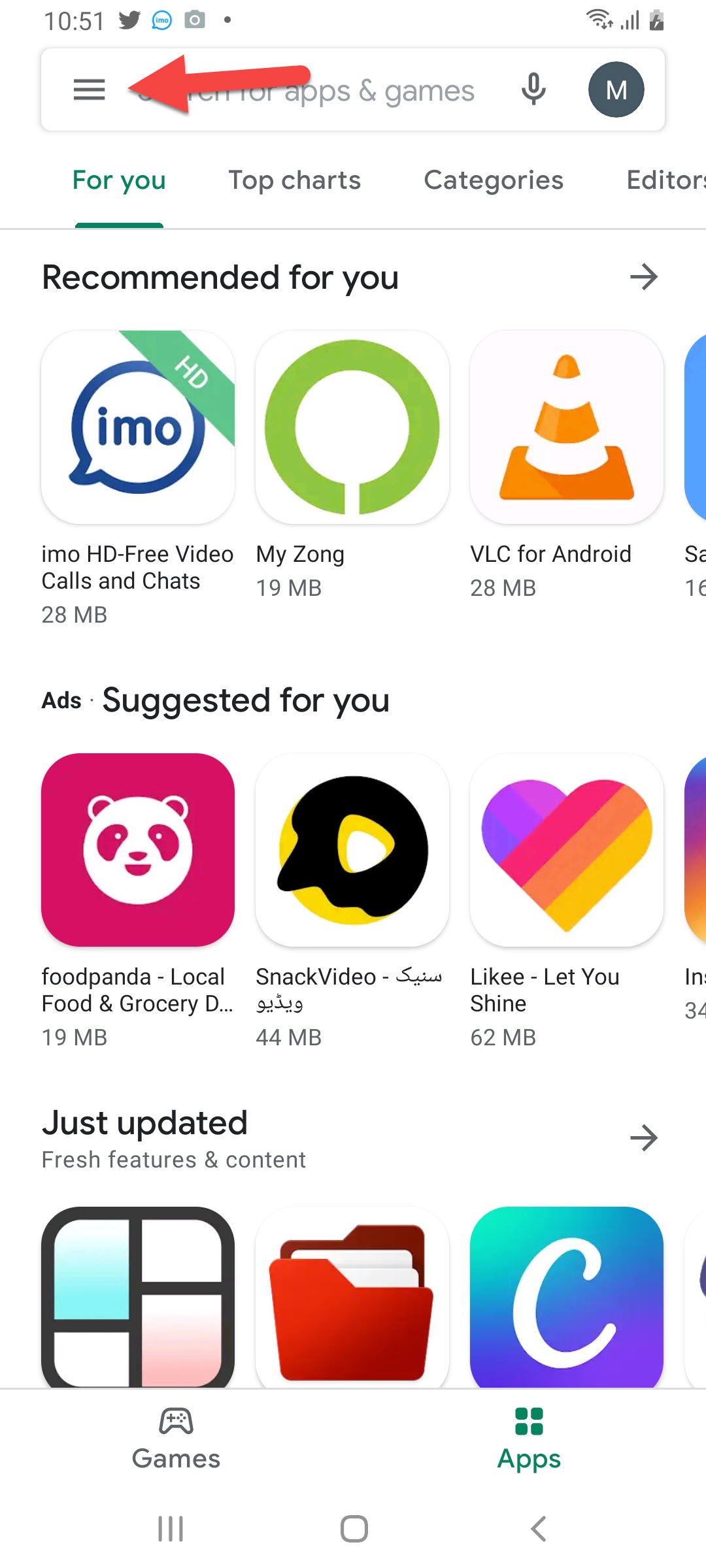
Task: Expand Recommended for you with the arrow
Action: [643, 277]
